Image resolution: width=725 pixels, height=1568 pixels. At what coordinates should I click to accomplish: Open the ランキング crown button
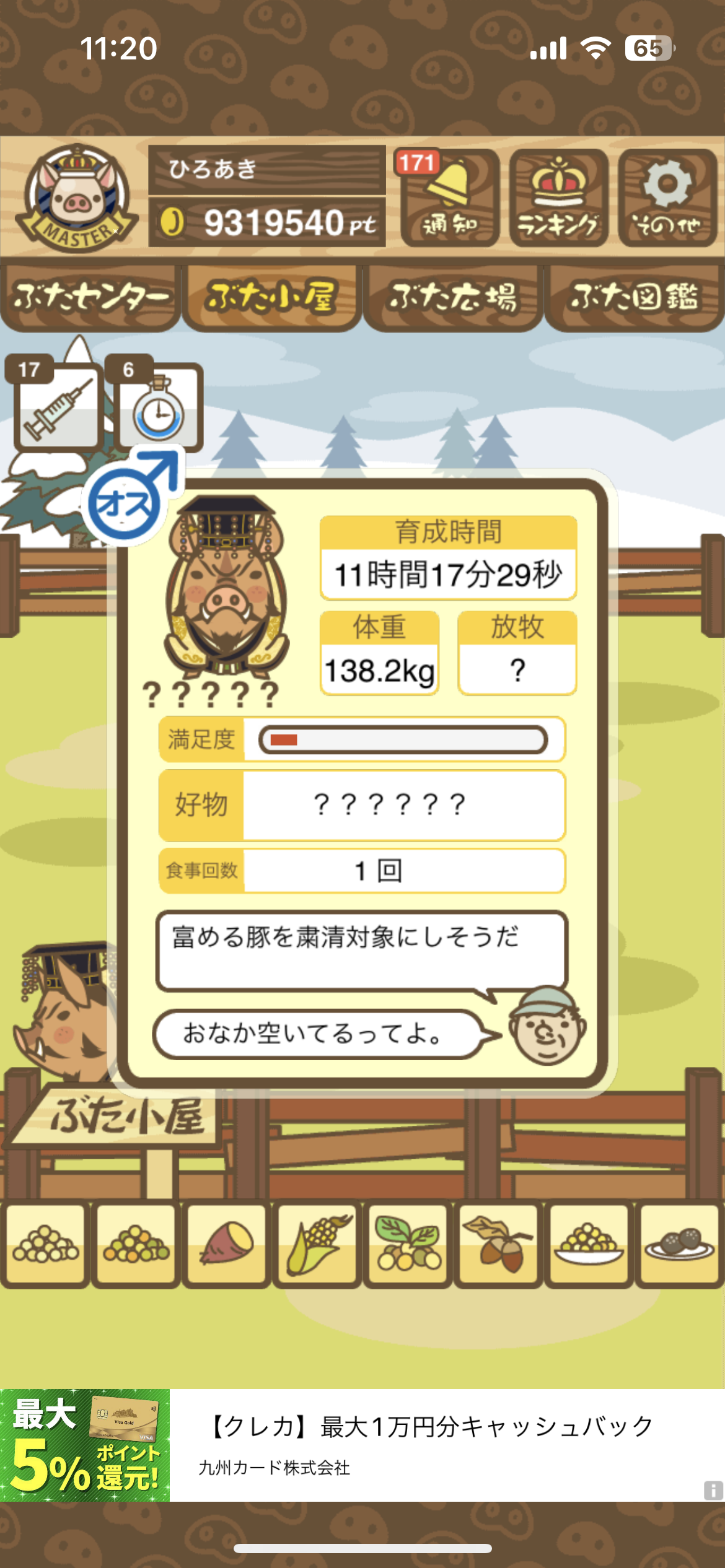coord(558,198)
